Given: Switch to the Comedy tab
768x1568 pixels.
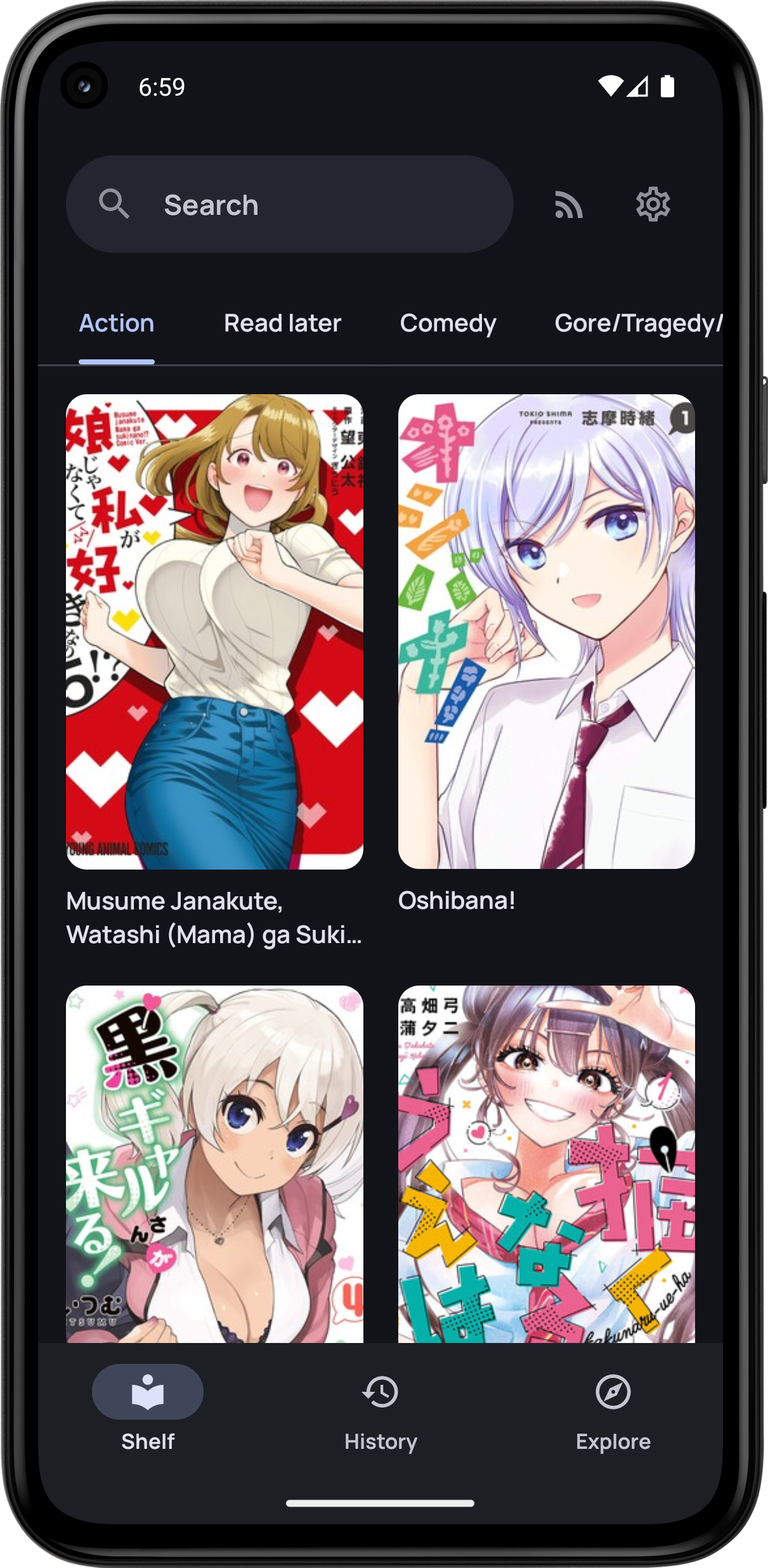Looking at the screenshot, I should (x=448, y=324).
